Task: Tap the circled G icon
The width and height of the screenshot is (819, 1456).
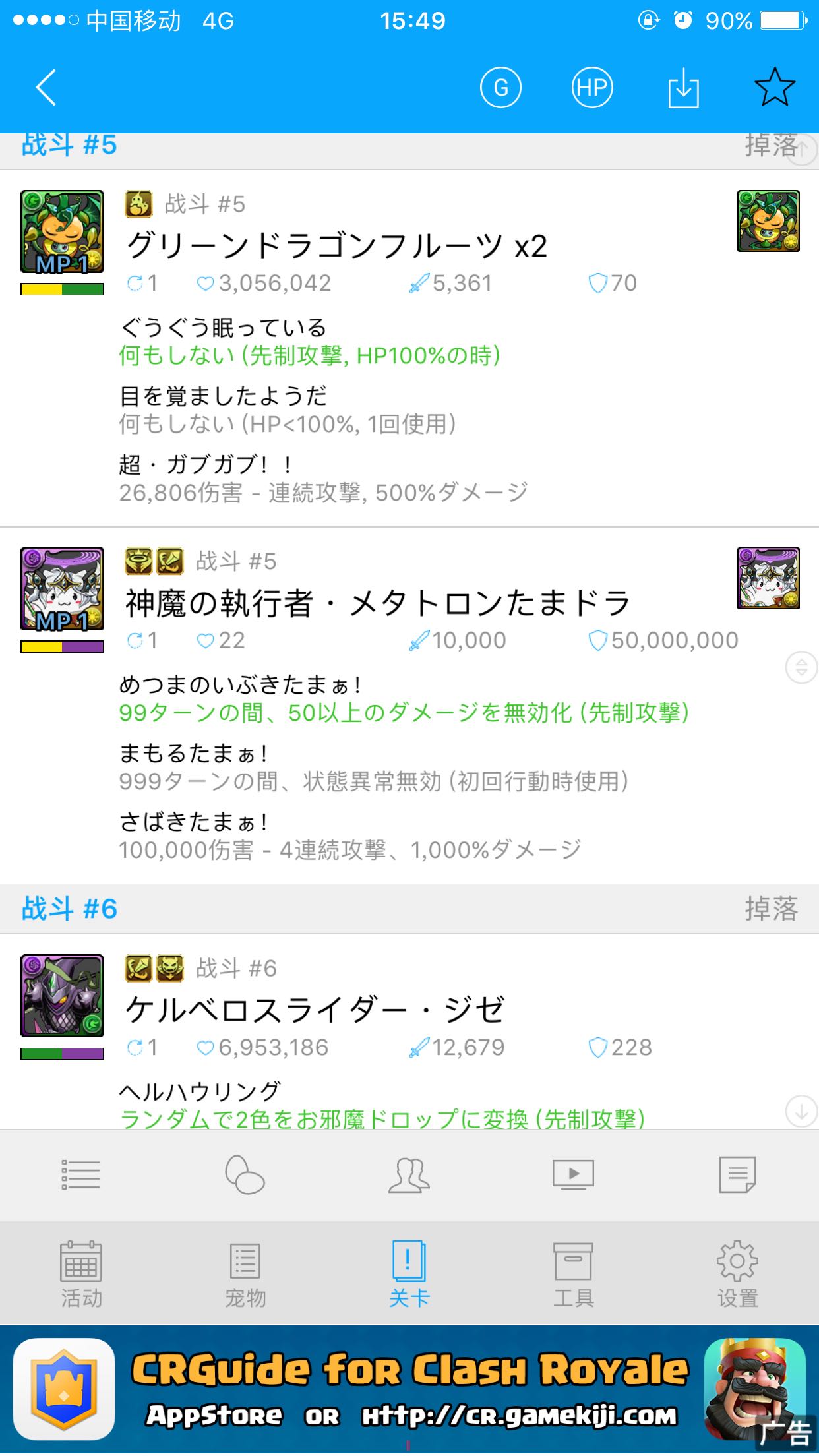Action: (501, 87)
